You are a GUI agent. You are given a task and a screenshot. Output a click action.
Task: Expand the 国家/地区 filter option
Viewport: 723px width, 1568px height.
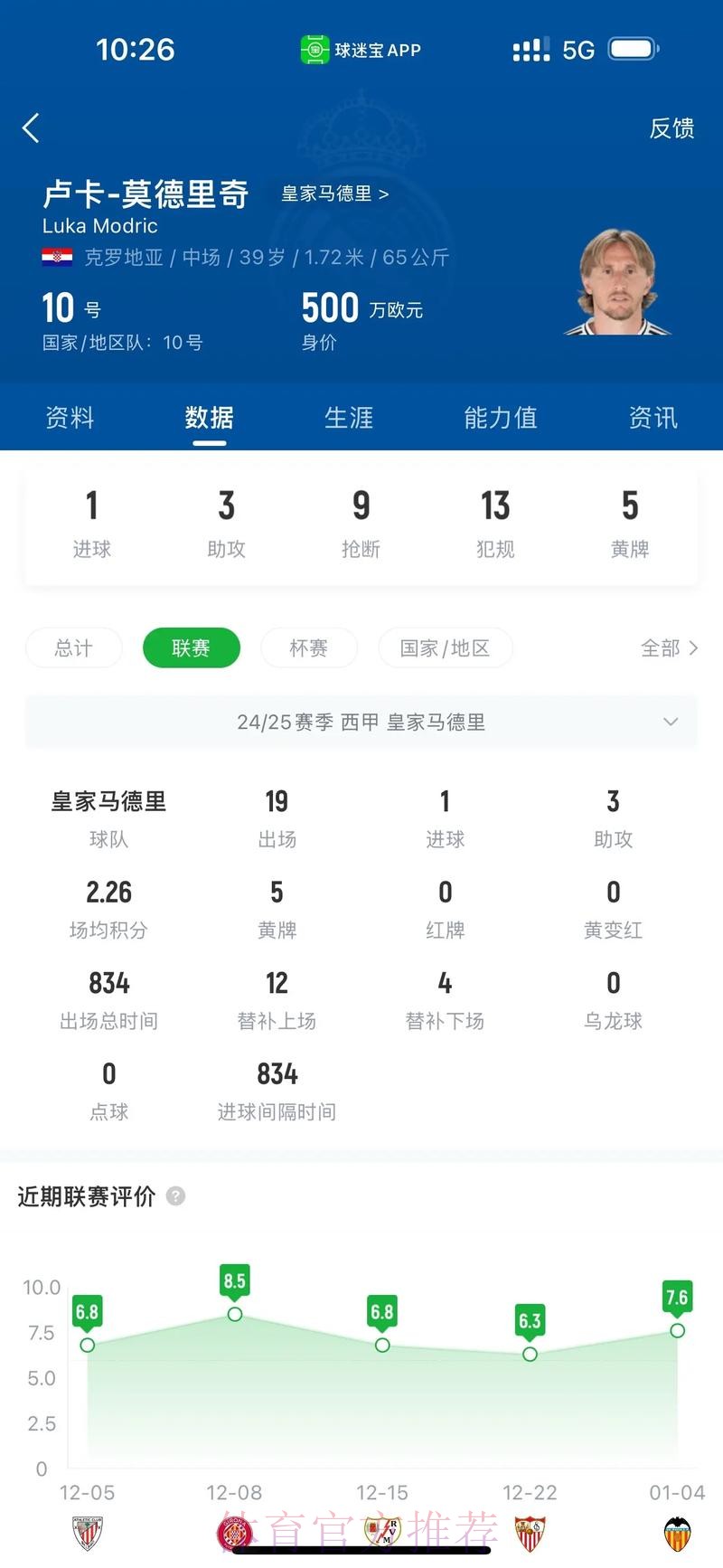pyautogui.click(x=445, y=648)
